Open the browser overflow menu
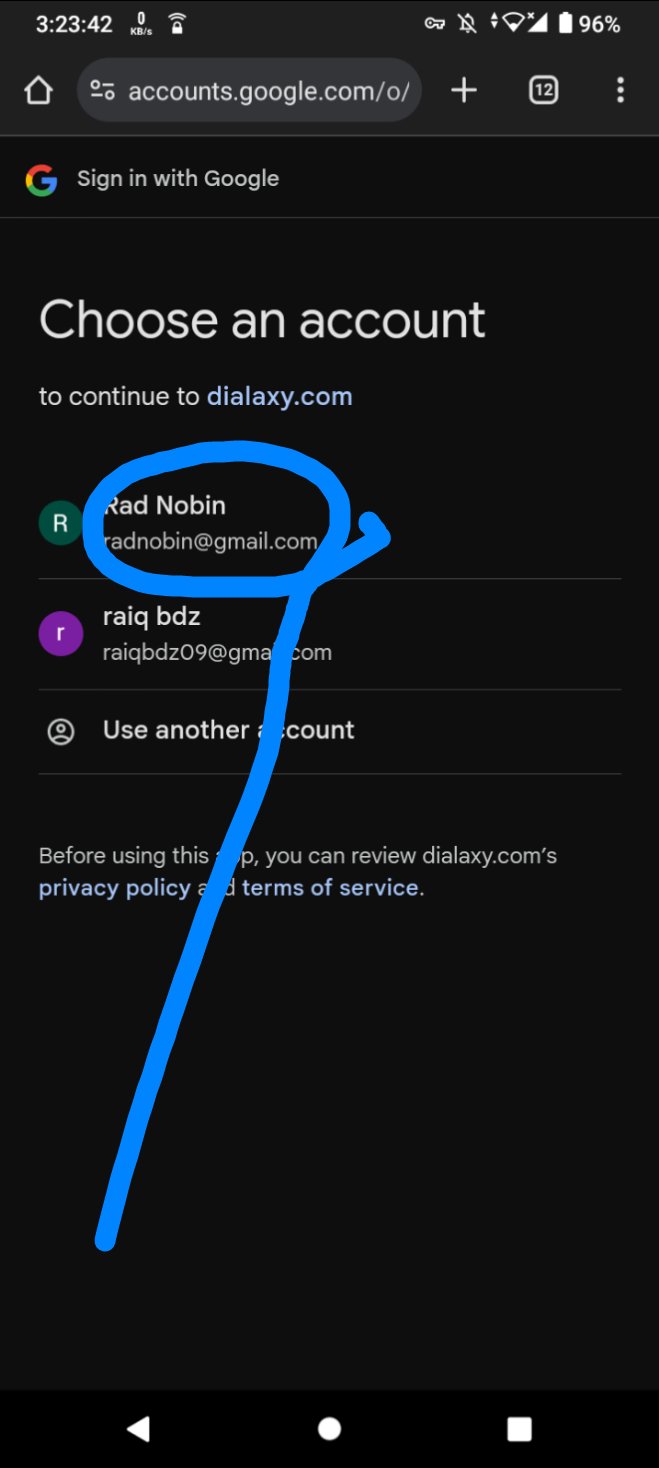This screenshot has height=1468, width=659. [620, 91]
